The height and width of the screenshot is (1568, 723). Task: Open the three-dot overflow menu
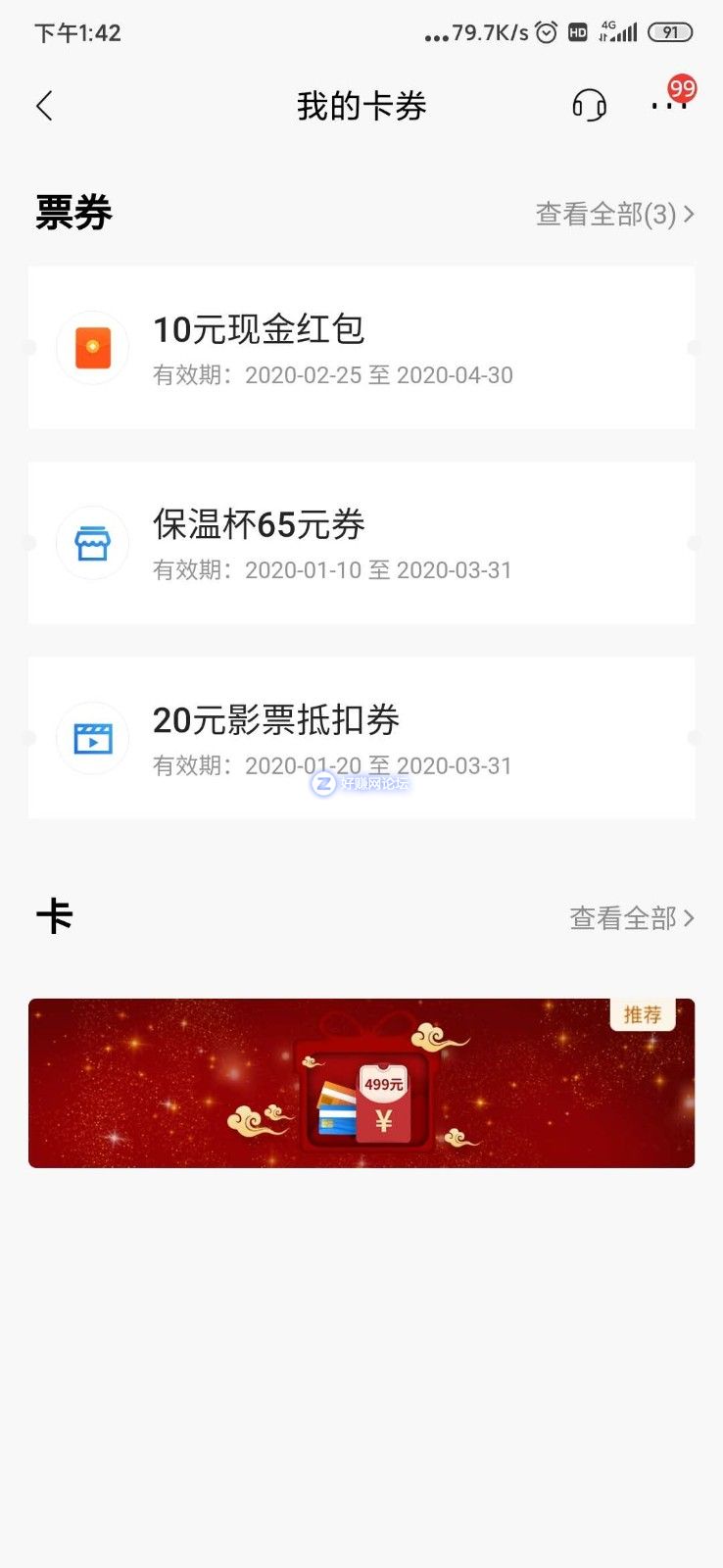tap(668, 106)
